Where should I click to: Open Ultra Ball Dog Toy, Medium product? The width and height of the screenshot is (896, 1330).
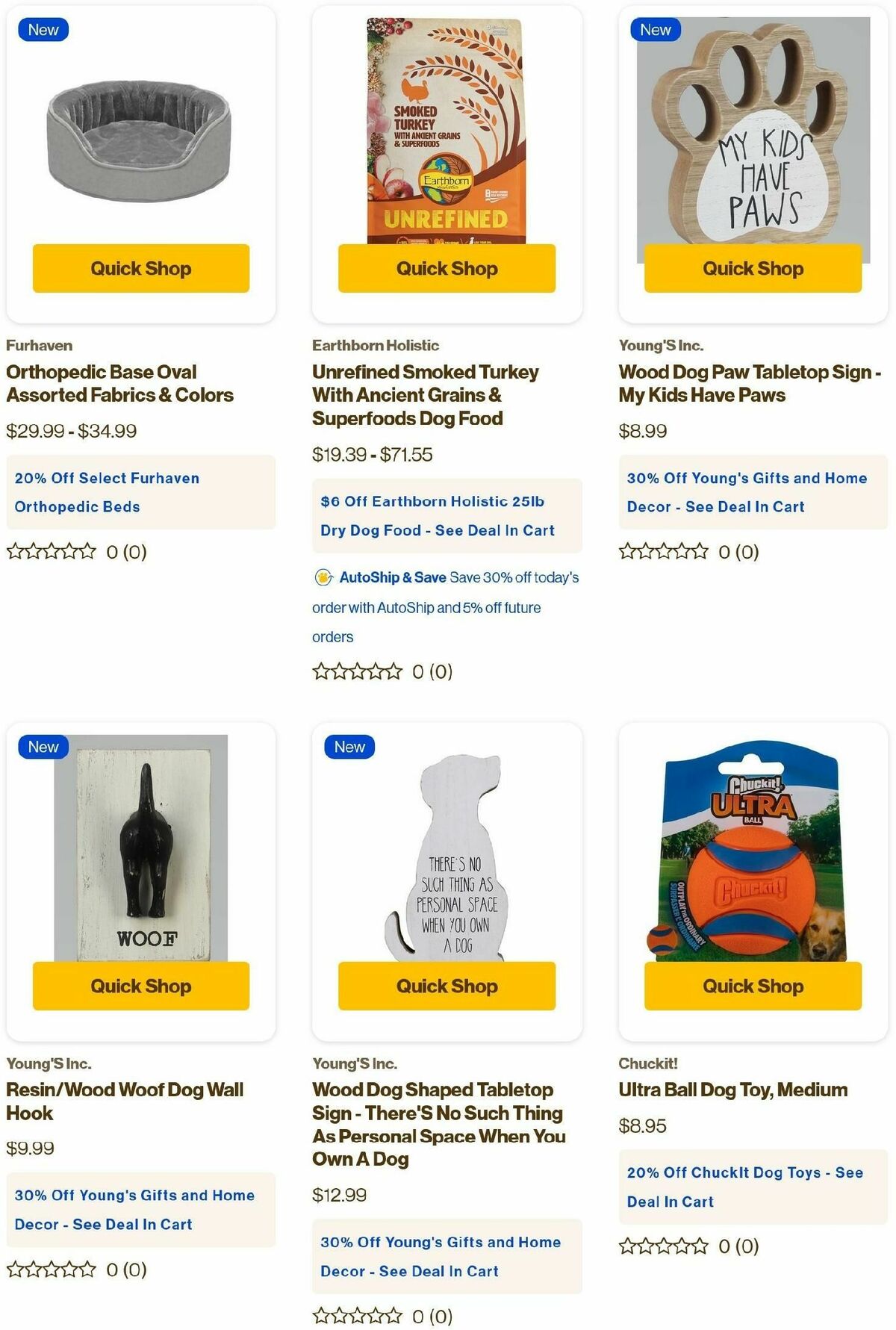click(x=732, y=1090)
